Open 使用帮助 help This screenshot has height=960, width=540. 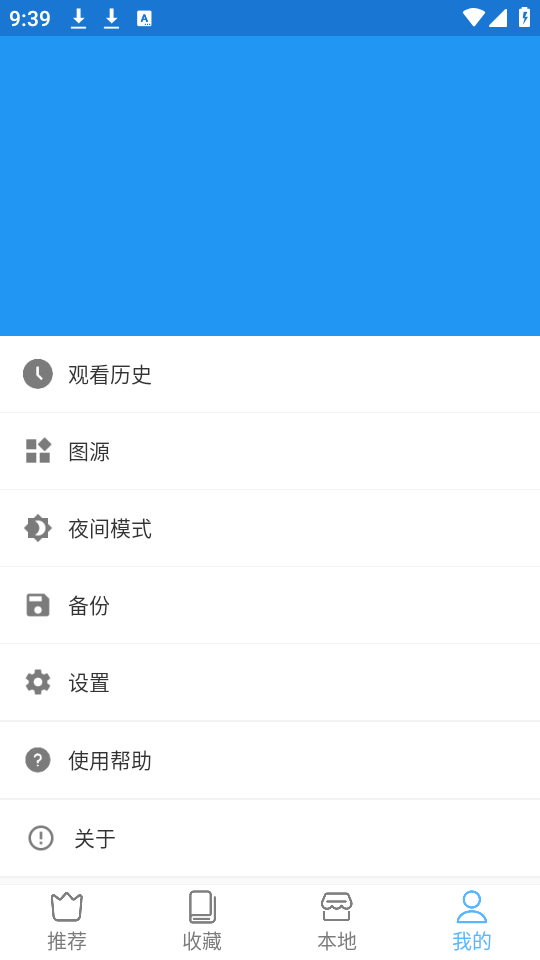[270, 760]
